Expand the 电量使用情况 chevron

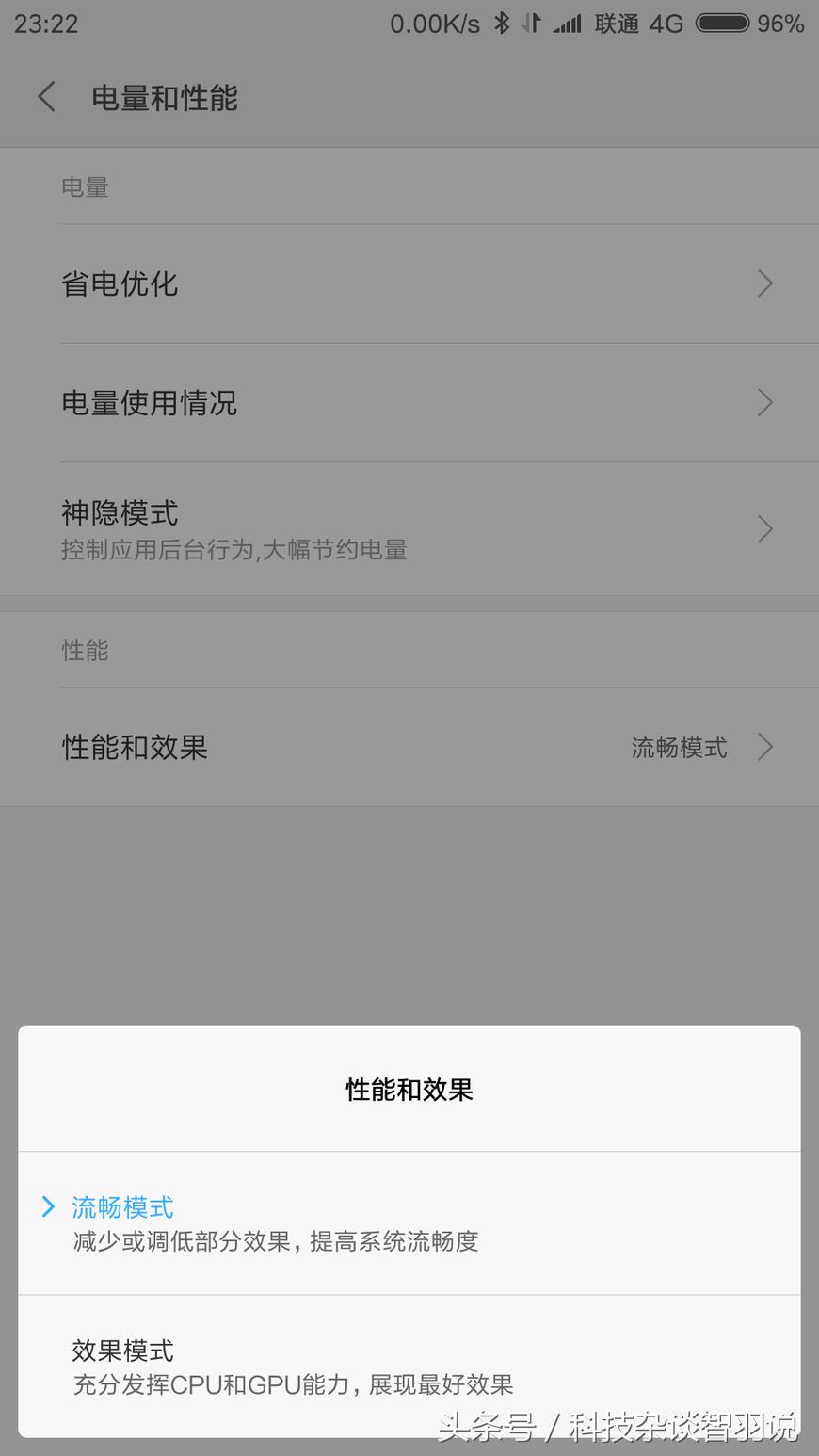pyautogui.click(x=764, y=403)
